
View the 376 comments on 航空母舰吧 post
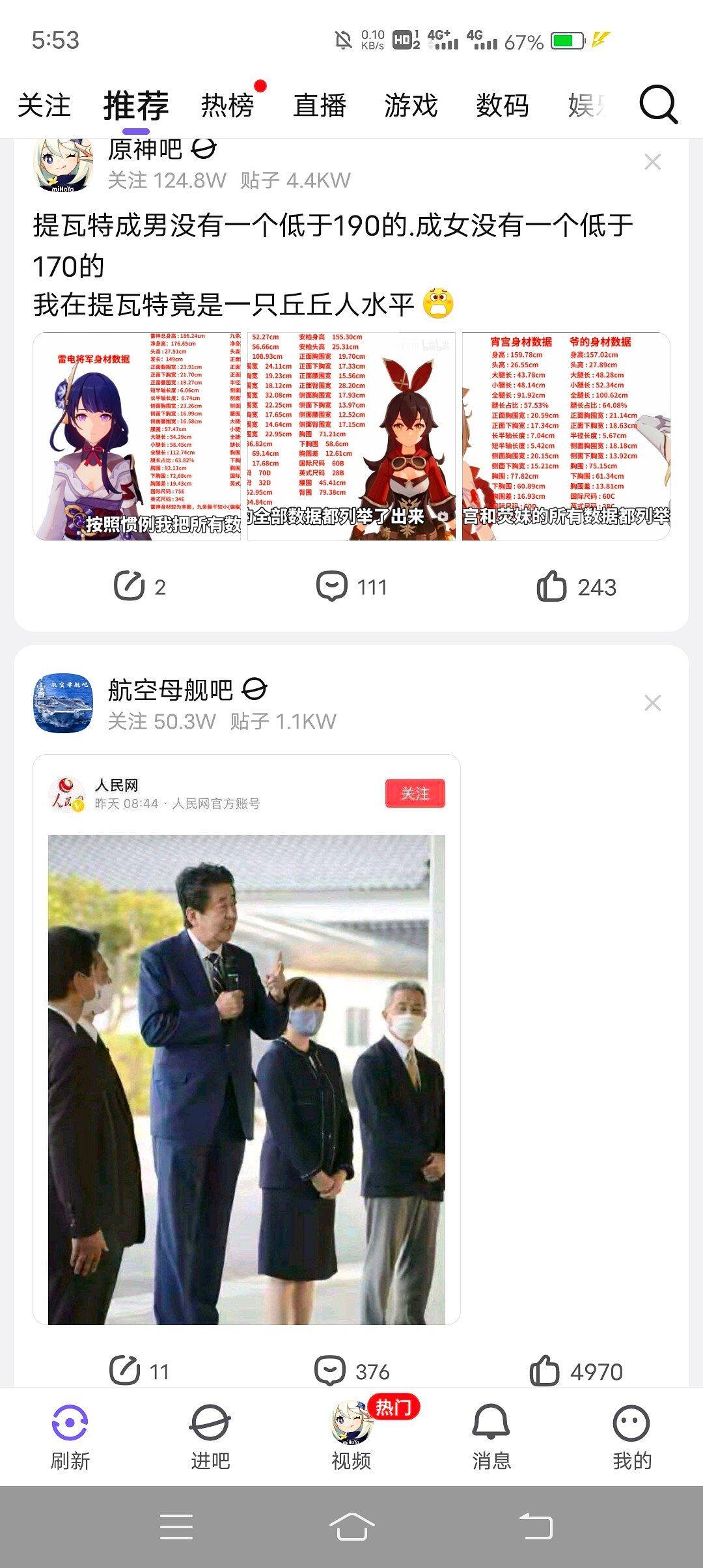click(x=351, y=1371)
